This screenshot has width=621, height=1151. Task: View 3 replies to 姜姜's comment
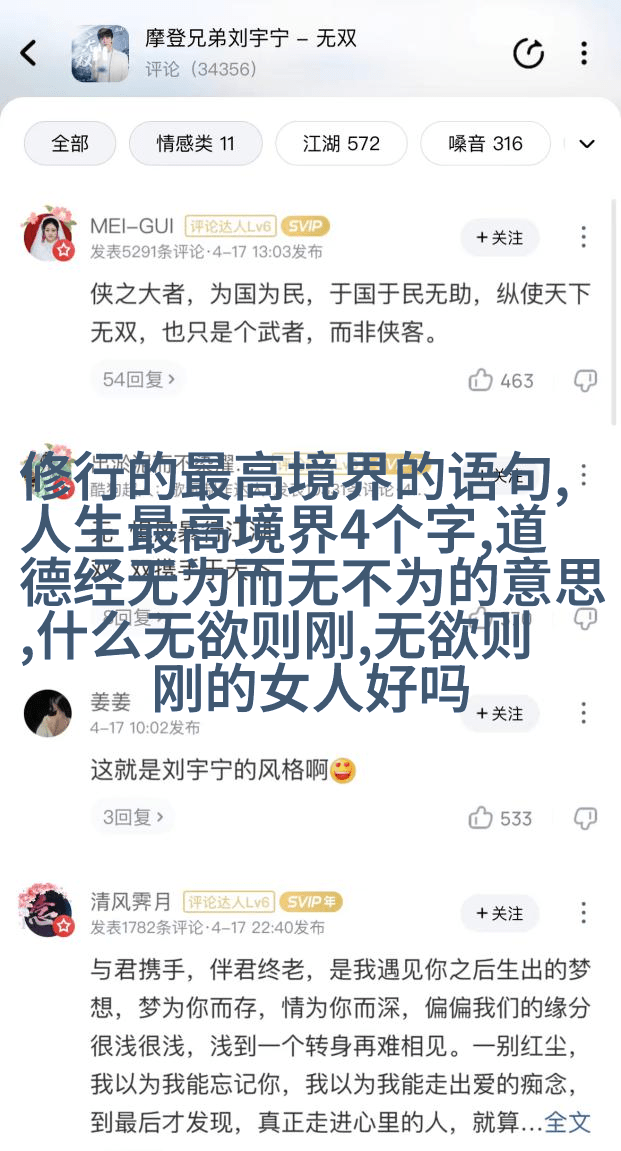point(132,817)
